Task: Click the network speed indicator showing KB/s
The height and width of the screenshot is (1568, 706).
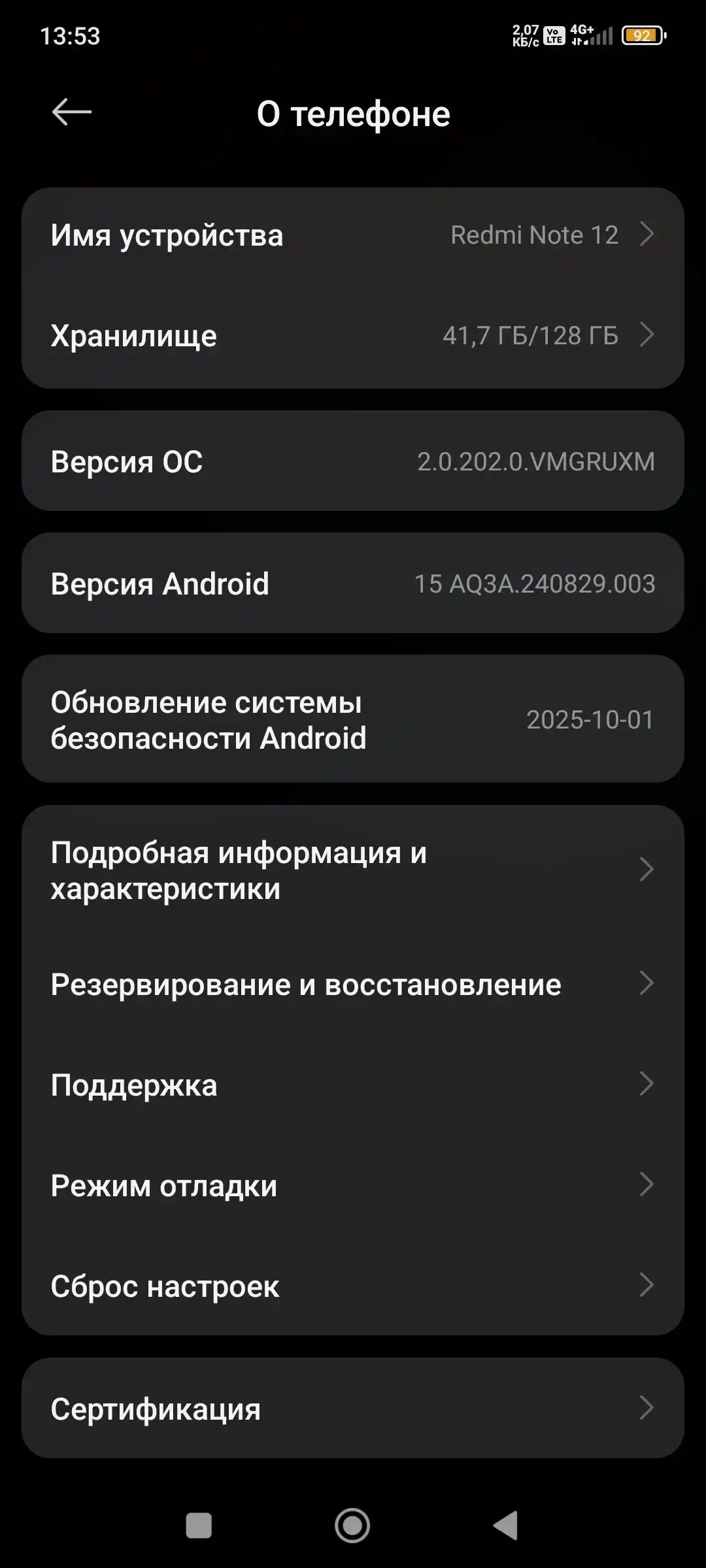Action: 525,34
